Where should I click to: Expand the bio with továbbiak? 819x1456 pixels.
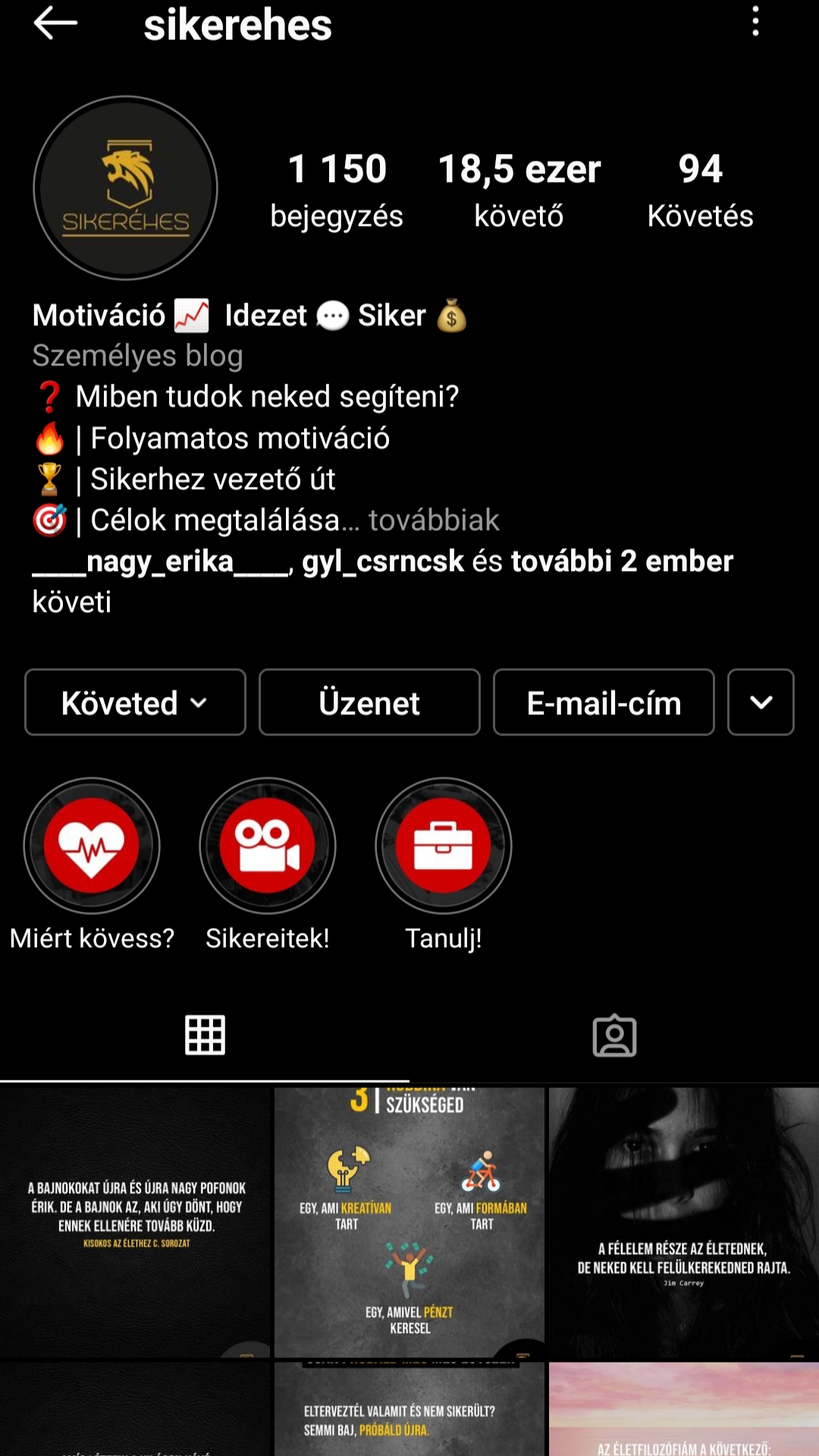[434, 520]
